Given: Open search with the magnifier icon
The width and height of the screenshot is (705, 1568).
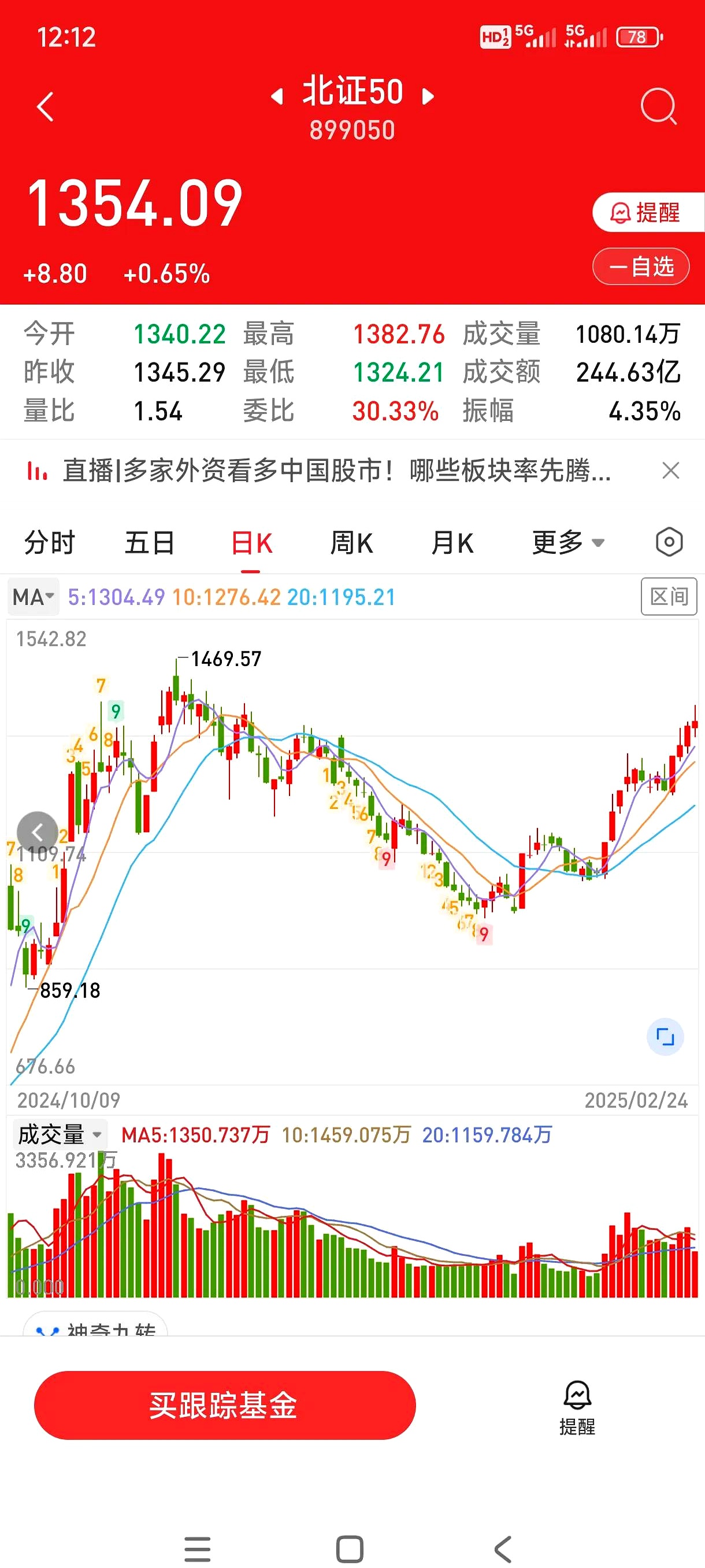Looking at the screenshot, I should pyautogui.click(x=658, y=105).
